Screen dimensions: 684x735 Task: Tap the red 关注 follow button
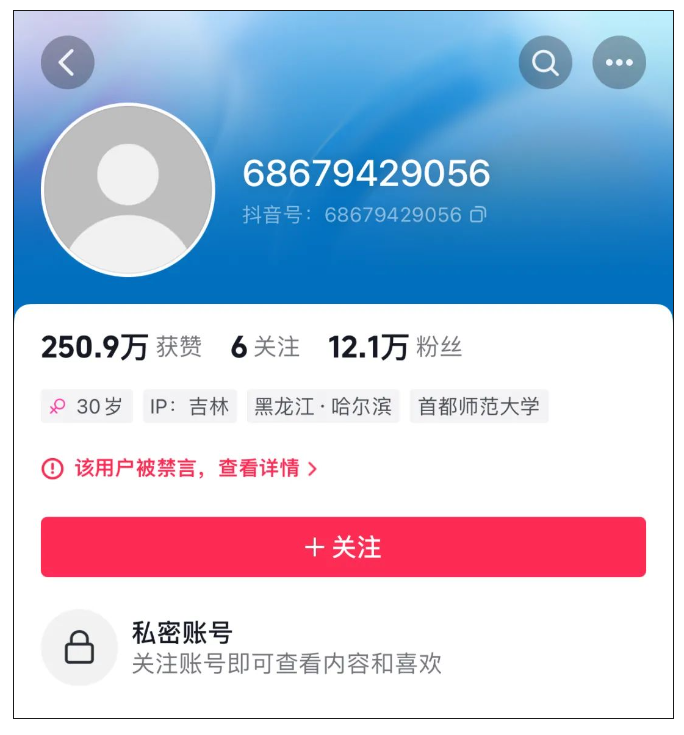point(343,547)
